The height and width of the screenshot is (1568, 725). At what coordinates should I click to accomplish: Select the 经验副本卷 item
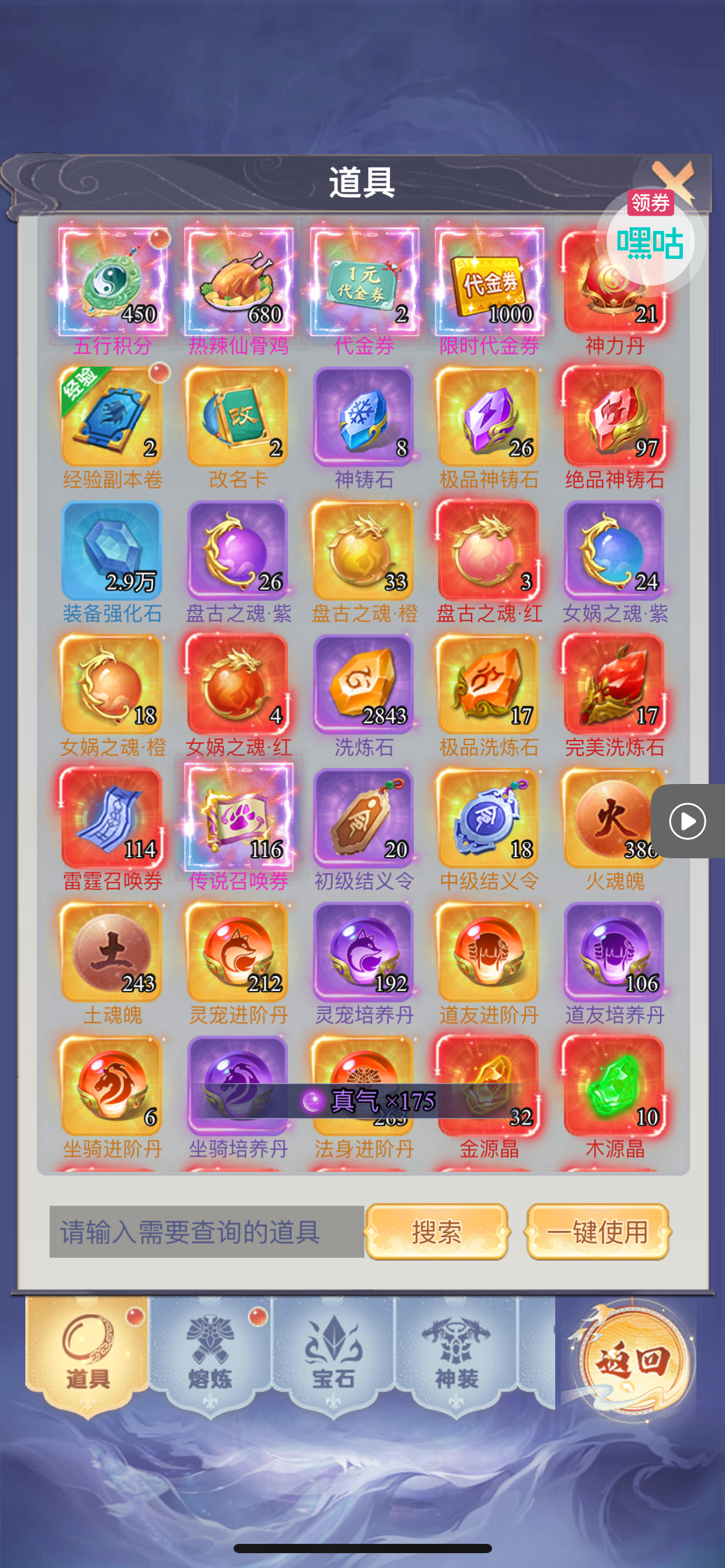click(113, 416)
